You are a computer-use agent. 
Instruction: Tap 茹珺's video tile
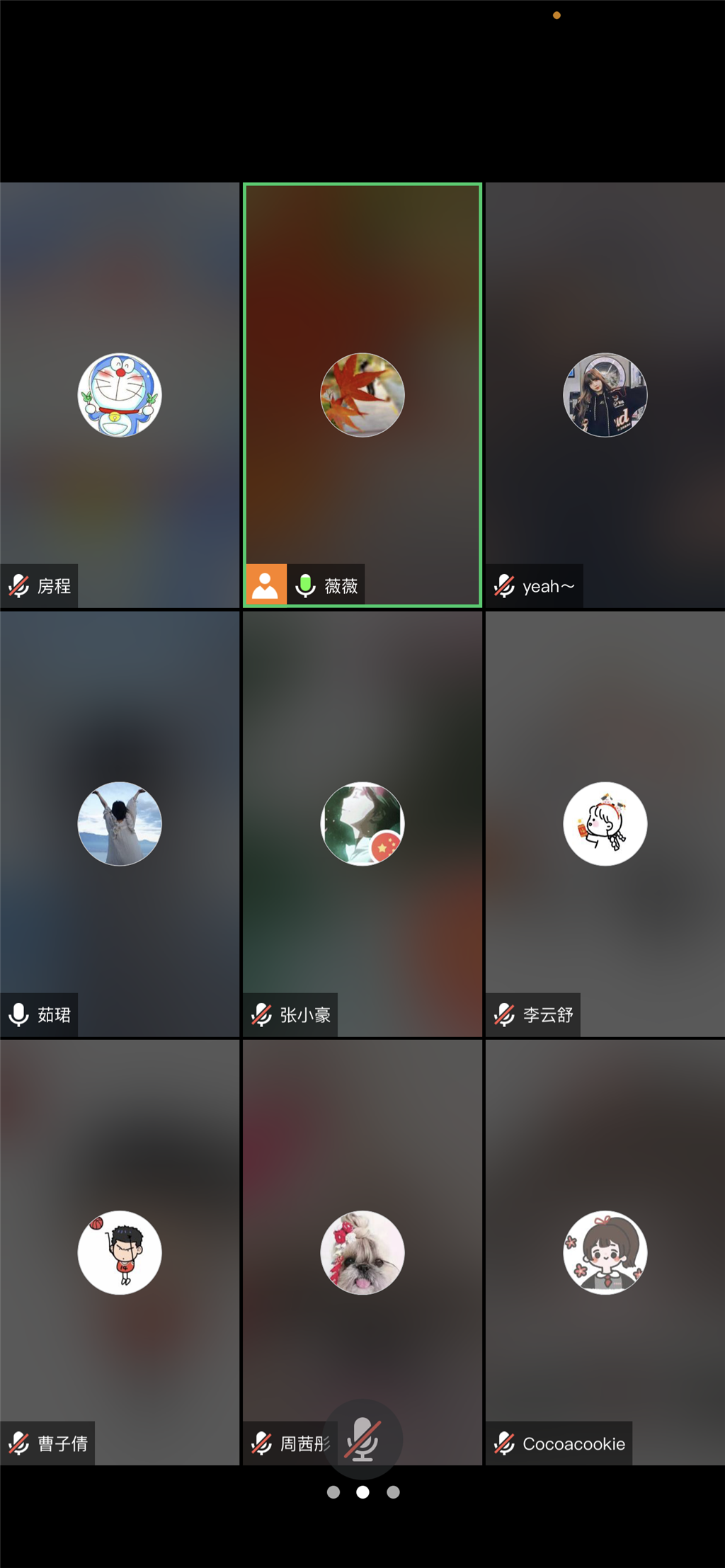click(x=120, y=823)
